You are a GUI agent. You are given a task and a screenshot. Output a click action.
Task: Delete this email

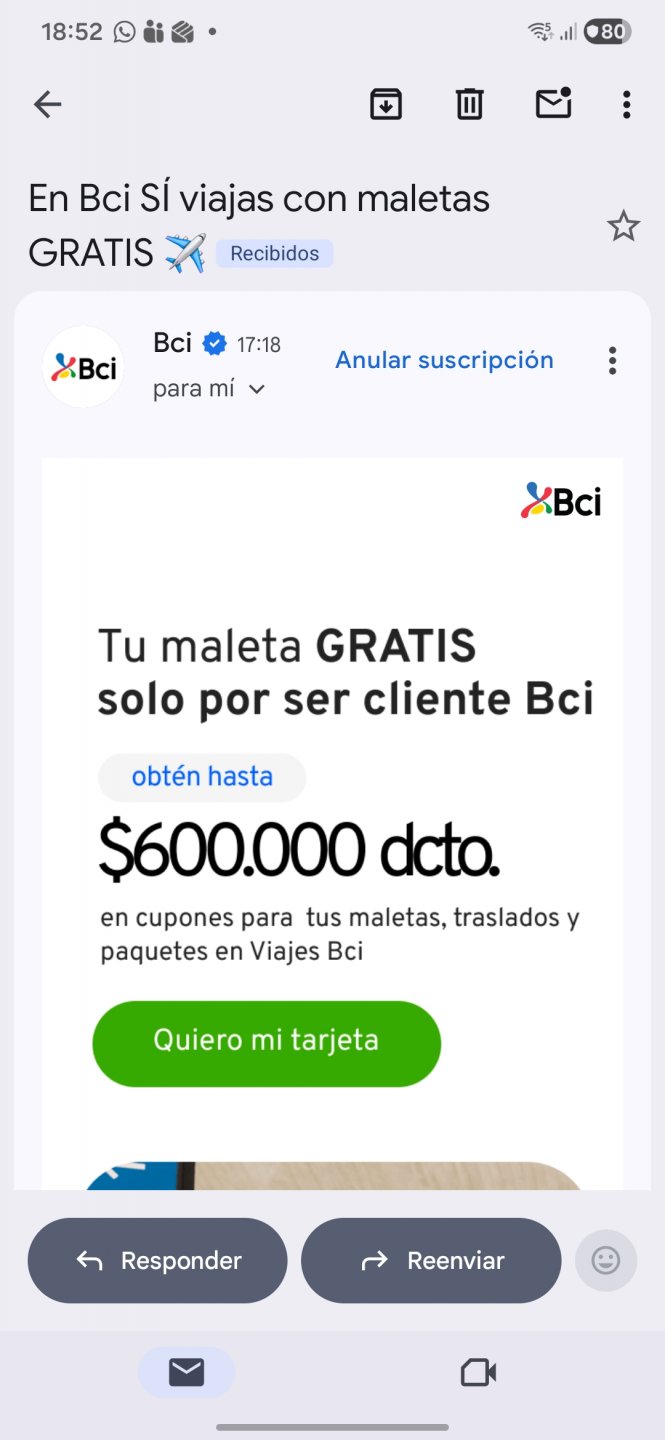470,104
